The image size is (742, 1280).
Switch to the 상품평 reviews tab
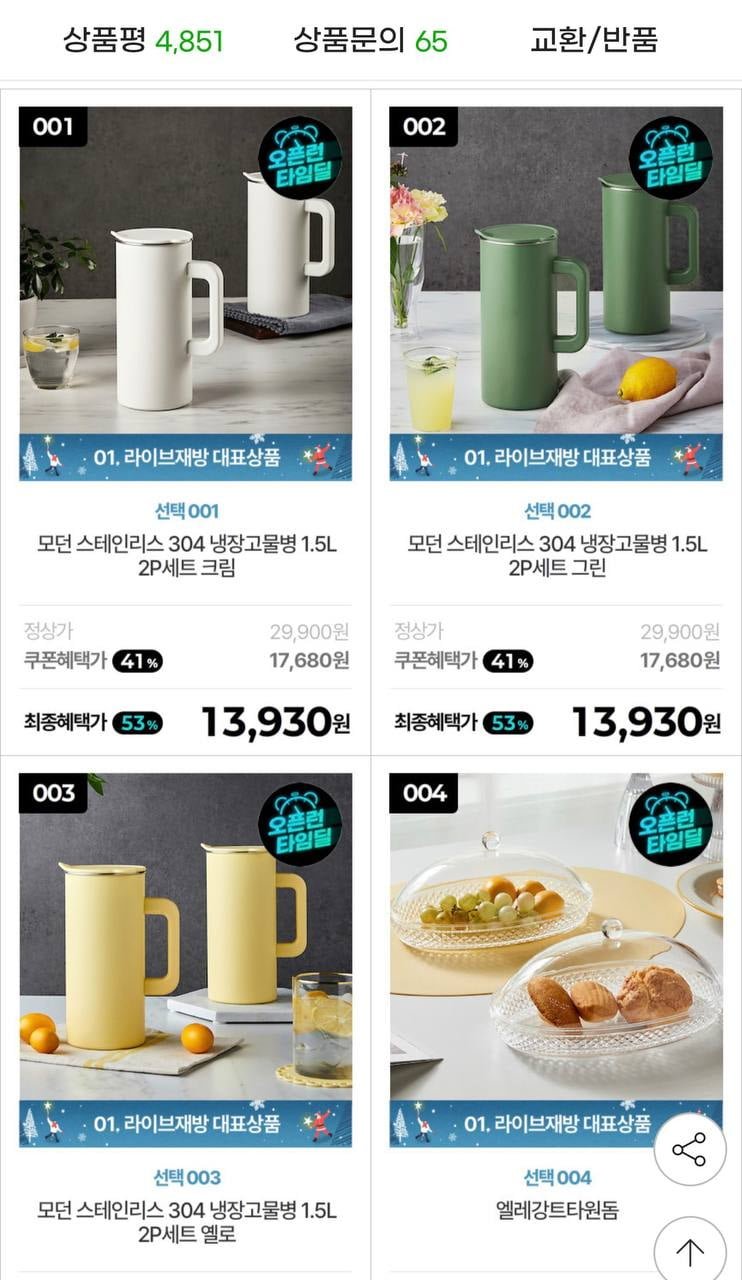point(142,41)
